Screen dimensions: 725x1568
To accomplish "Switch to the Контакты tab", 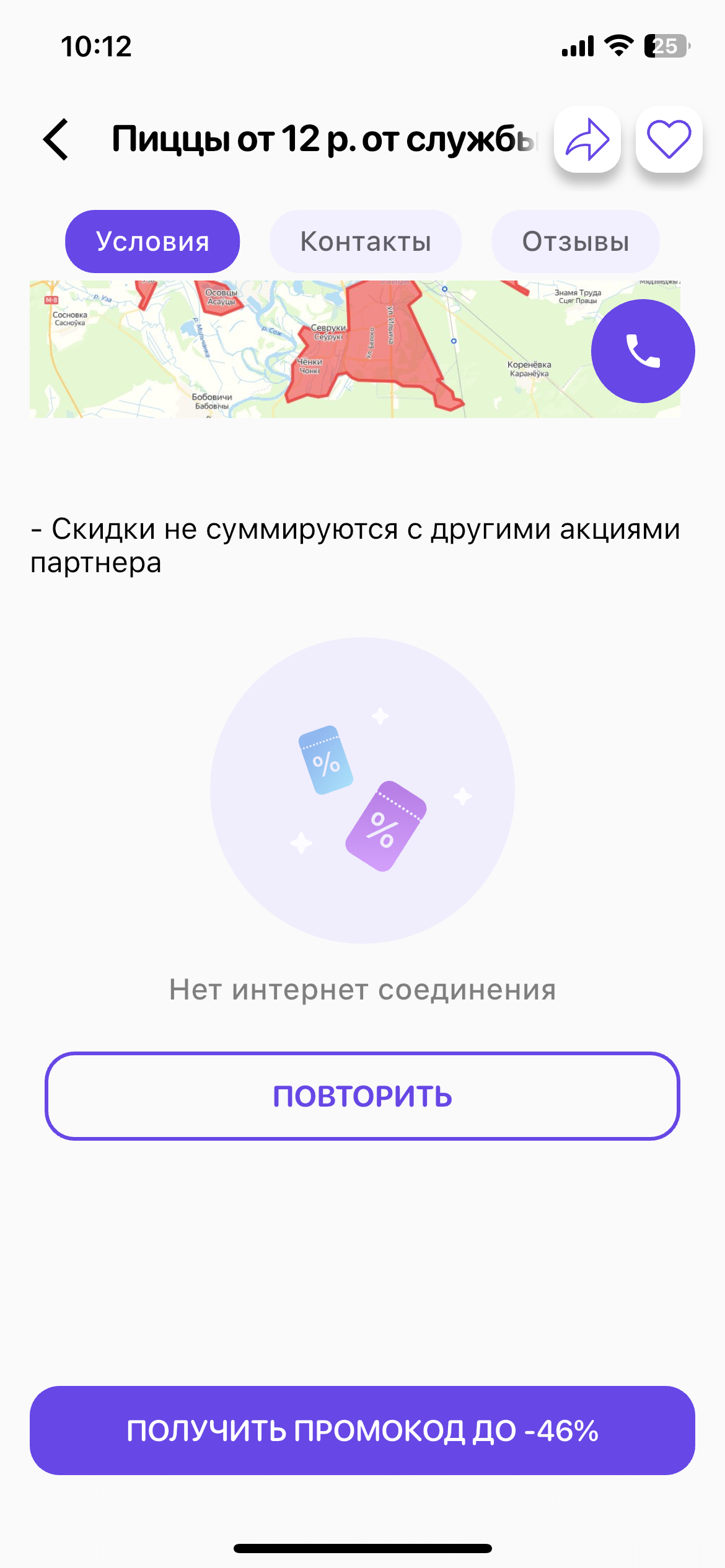I will tap(366, 242).
